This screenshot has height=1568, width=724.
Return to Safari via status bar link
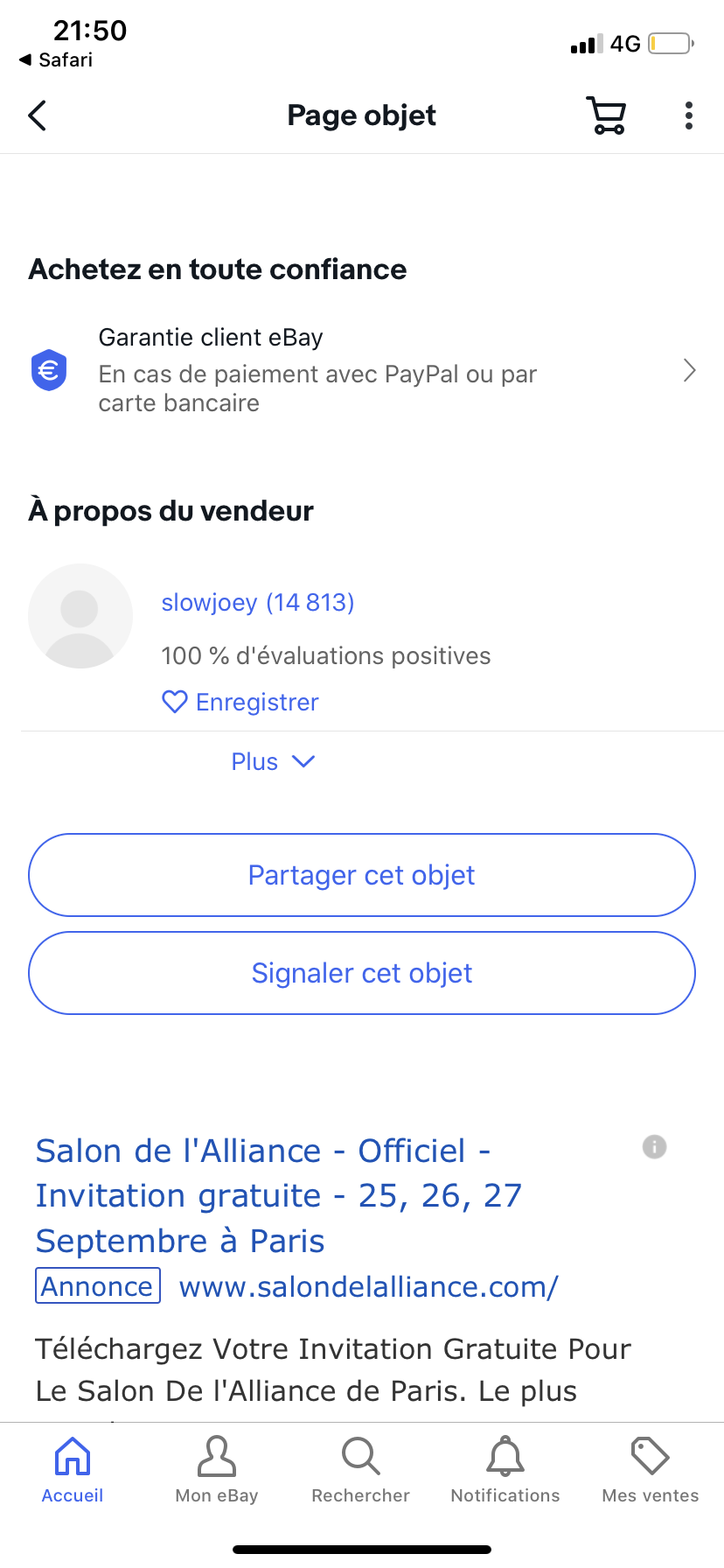[57, 59]
